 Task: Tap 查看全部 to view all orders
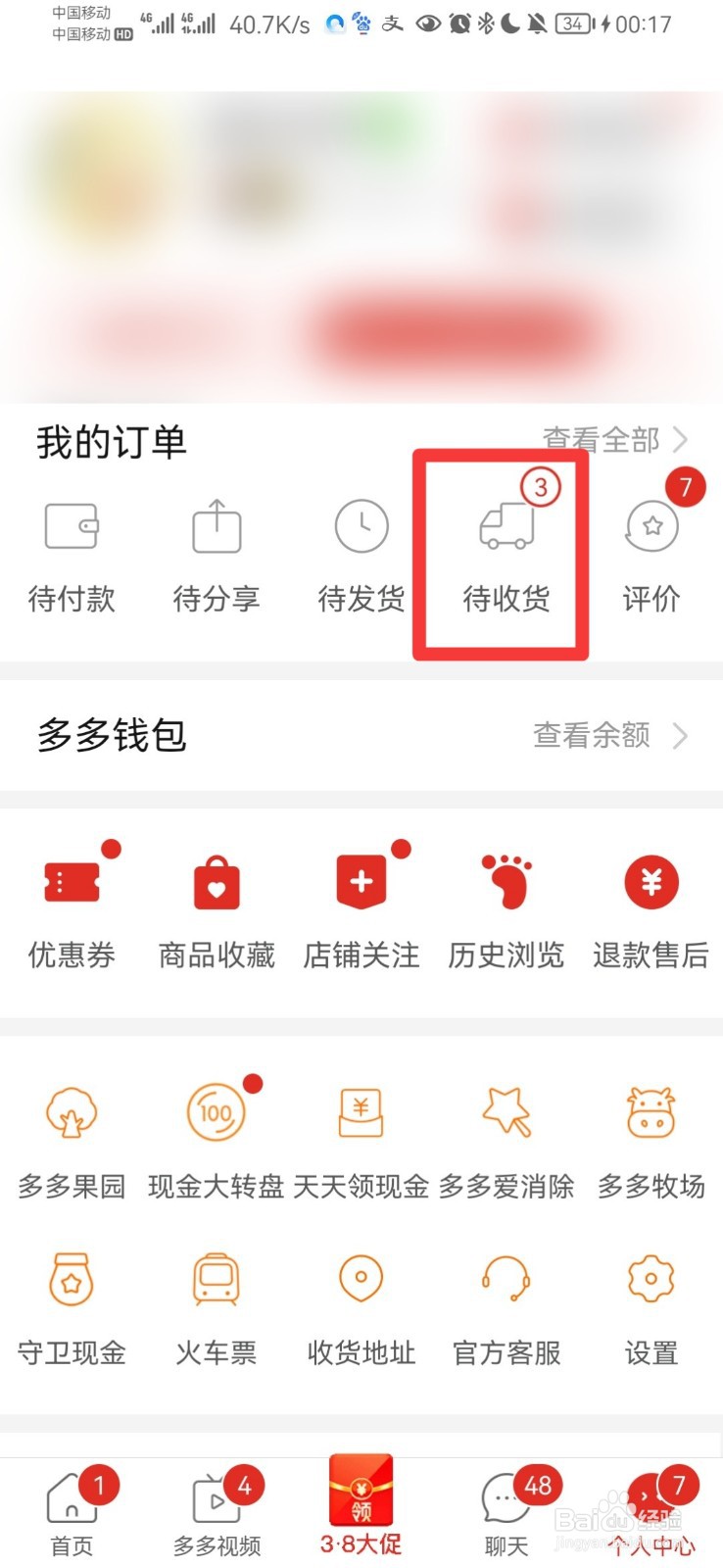(x=602, y=440)
